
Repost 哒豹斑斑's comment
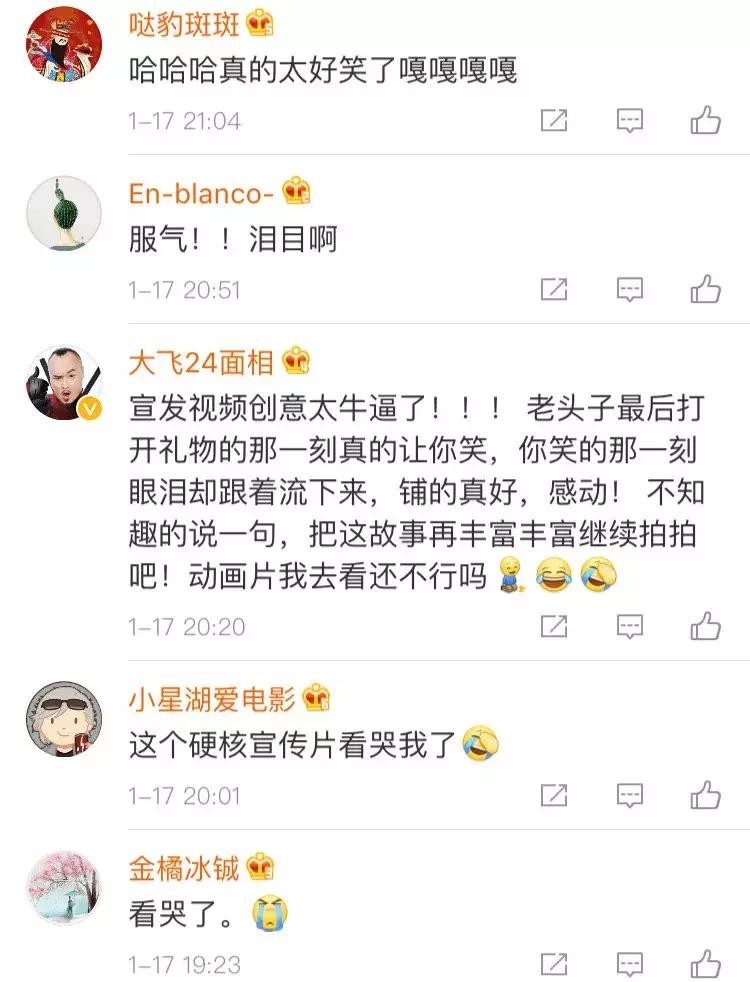(554, 121)
